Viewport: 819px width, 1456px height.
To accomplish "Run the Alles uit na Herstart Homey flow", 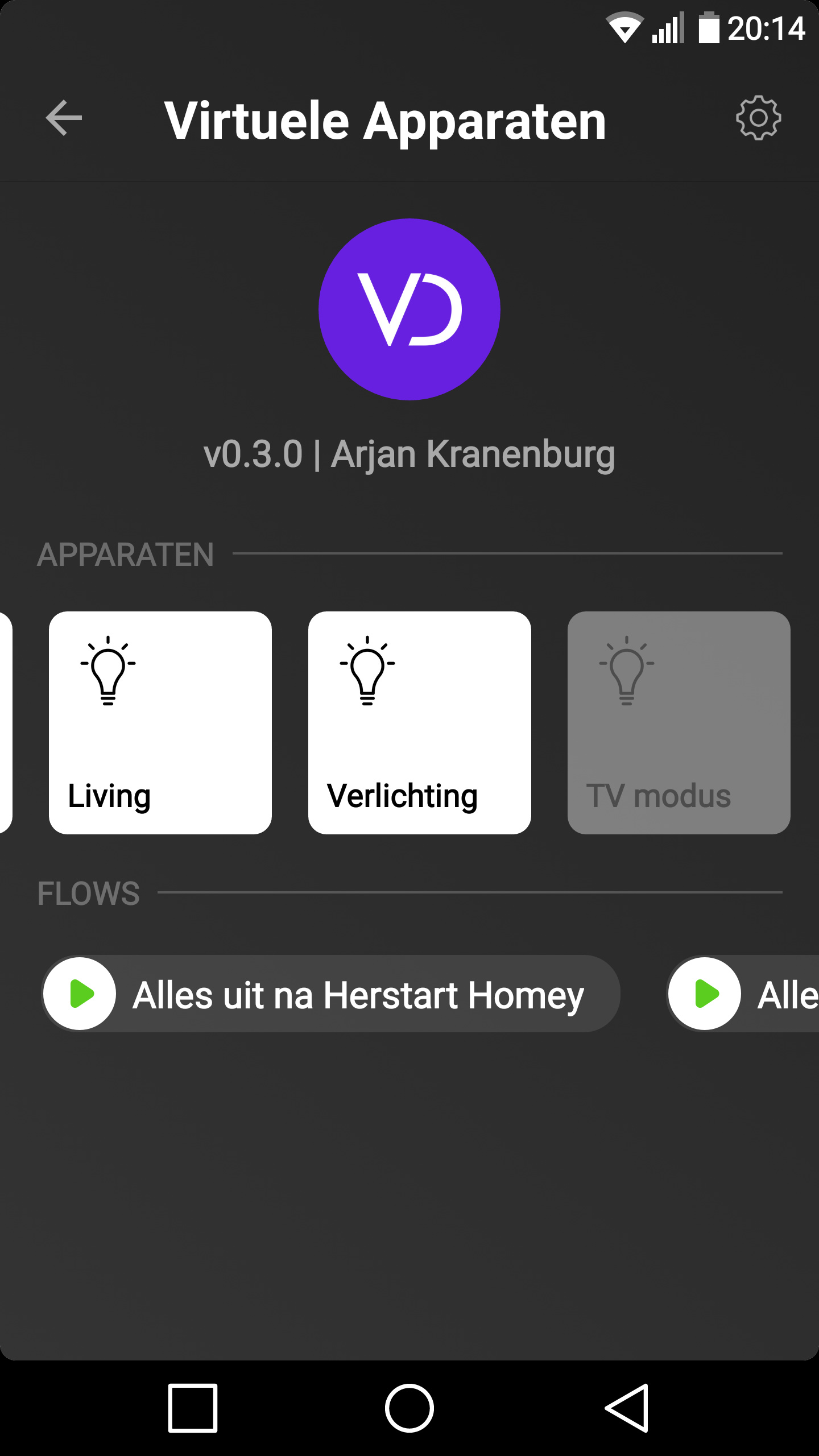I will 81,994.
